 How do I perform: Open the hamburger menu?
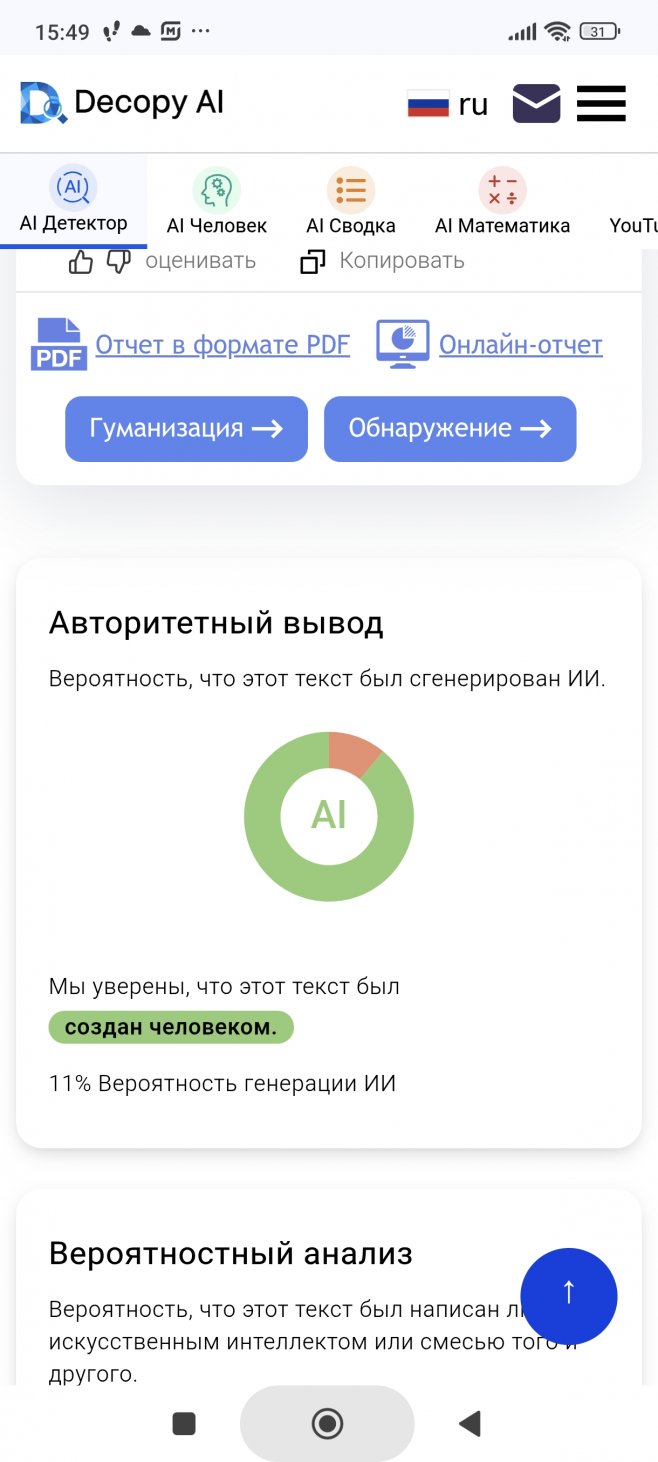coord(601,103)
